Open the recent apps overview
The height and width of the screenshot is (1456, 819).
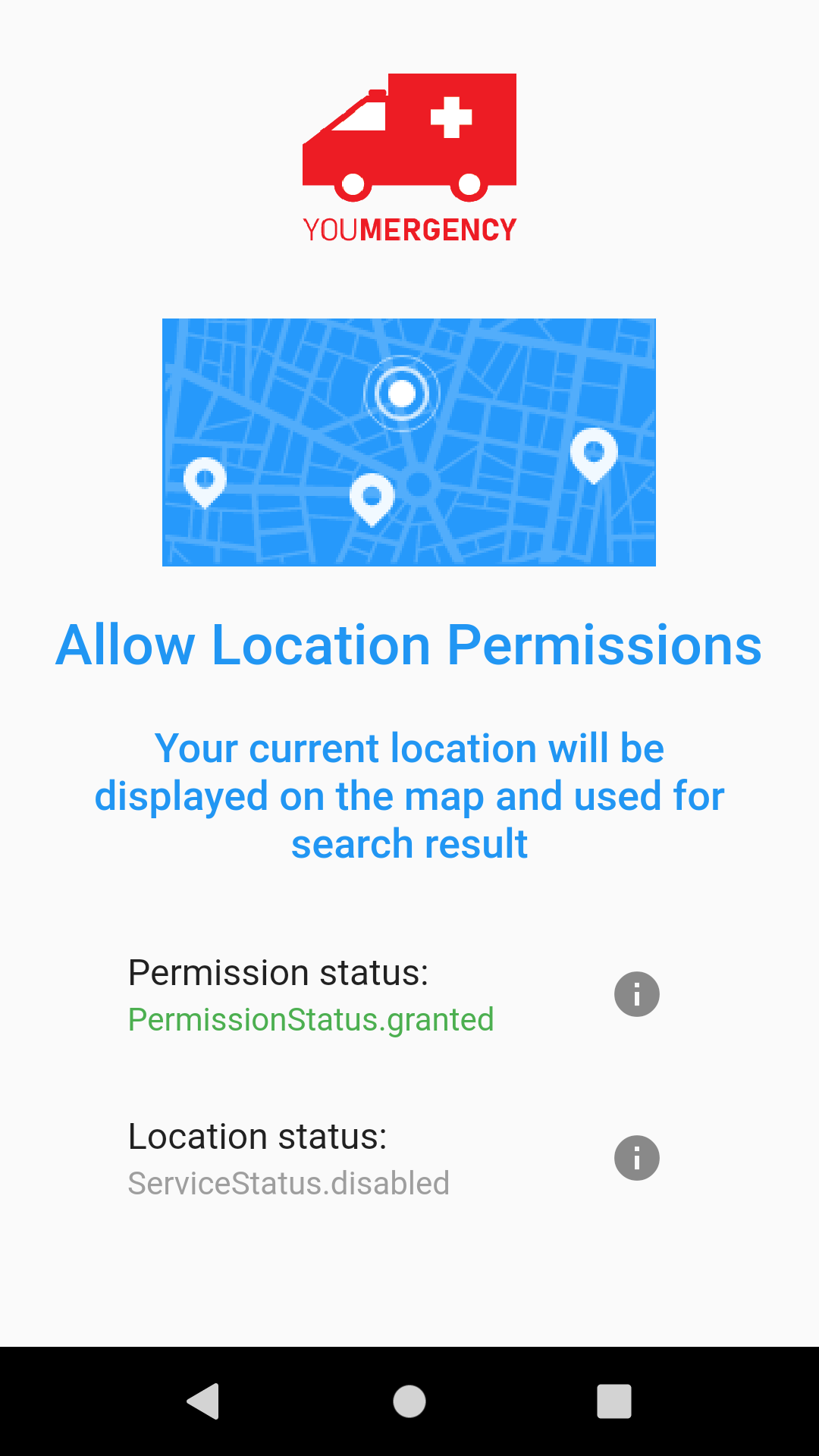(x=614, y=1401)
